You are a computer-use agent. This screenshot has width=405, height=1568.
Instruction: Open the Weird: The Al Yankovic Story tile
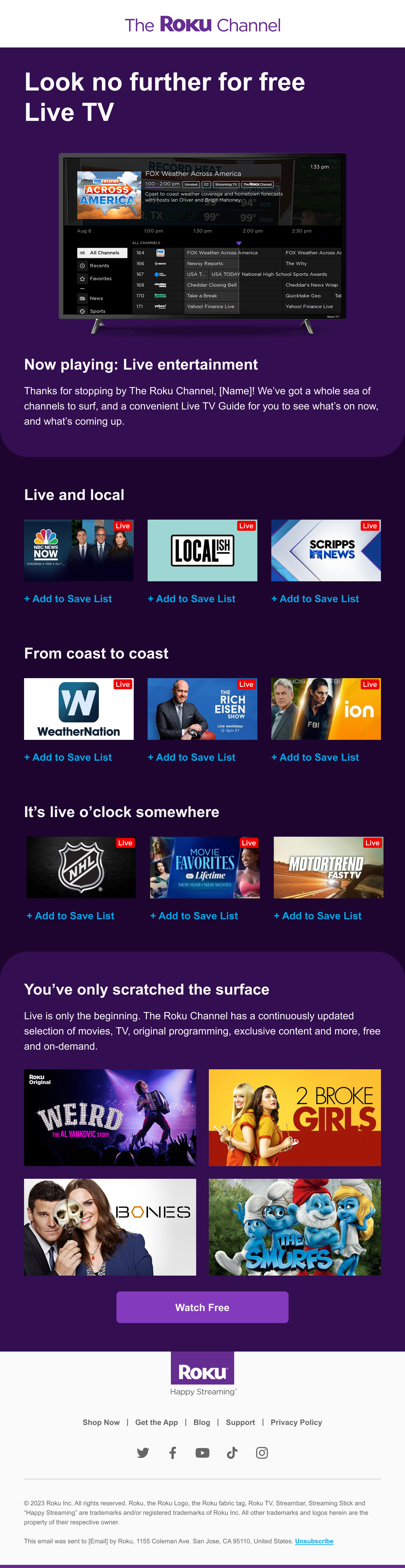click(110, 1118)
